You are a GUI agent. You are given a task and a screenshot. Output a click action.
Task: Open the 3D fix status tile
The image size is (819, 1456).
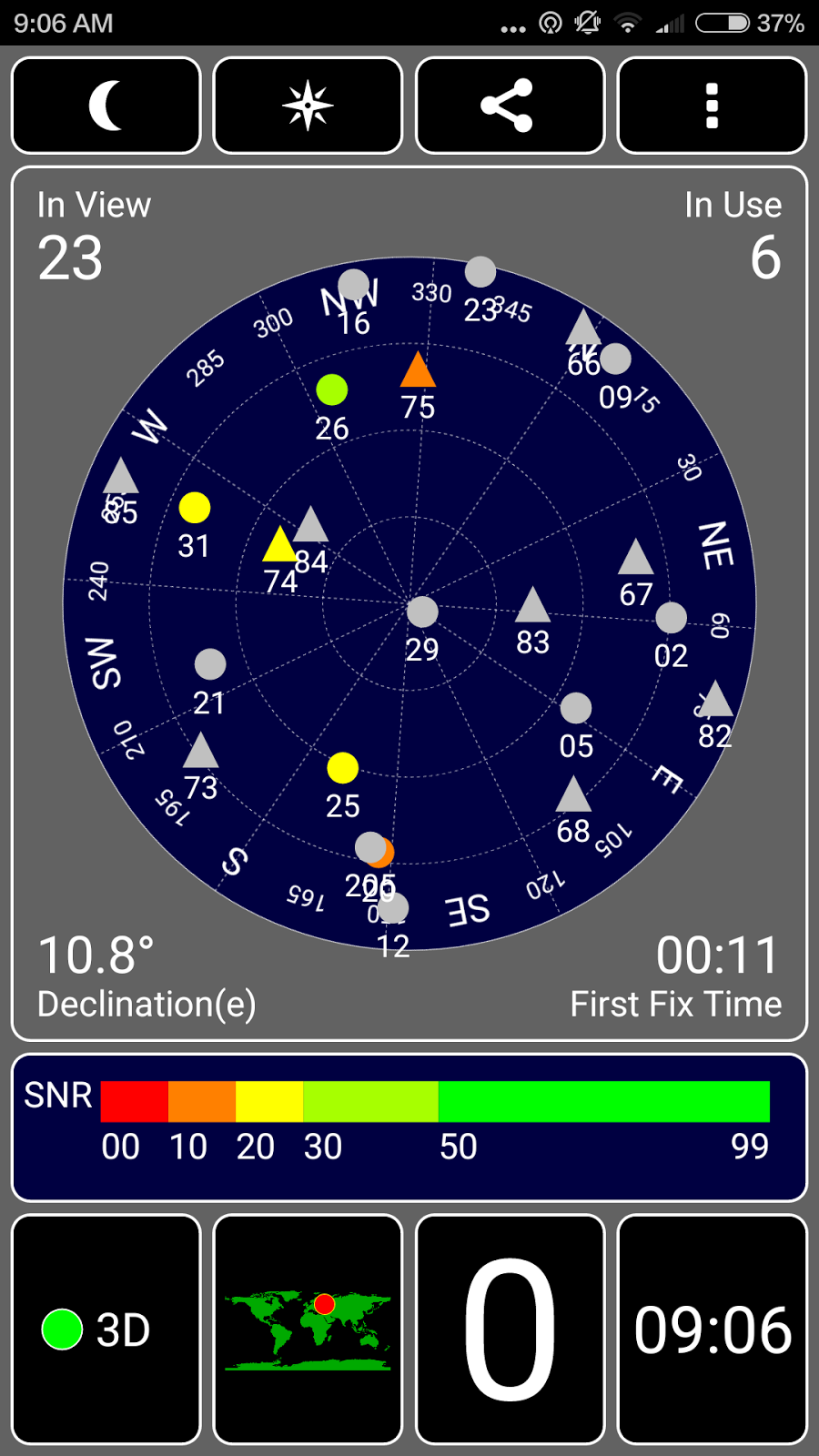coord(106,1329)
